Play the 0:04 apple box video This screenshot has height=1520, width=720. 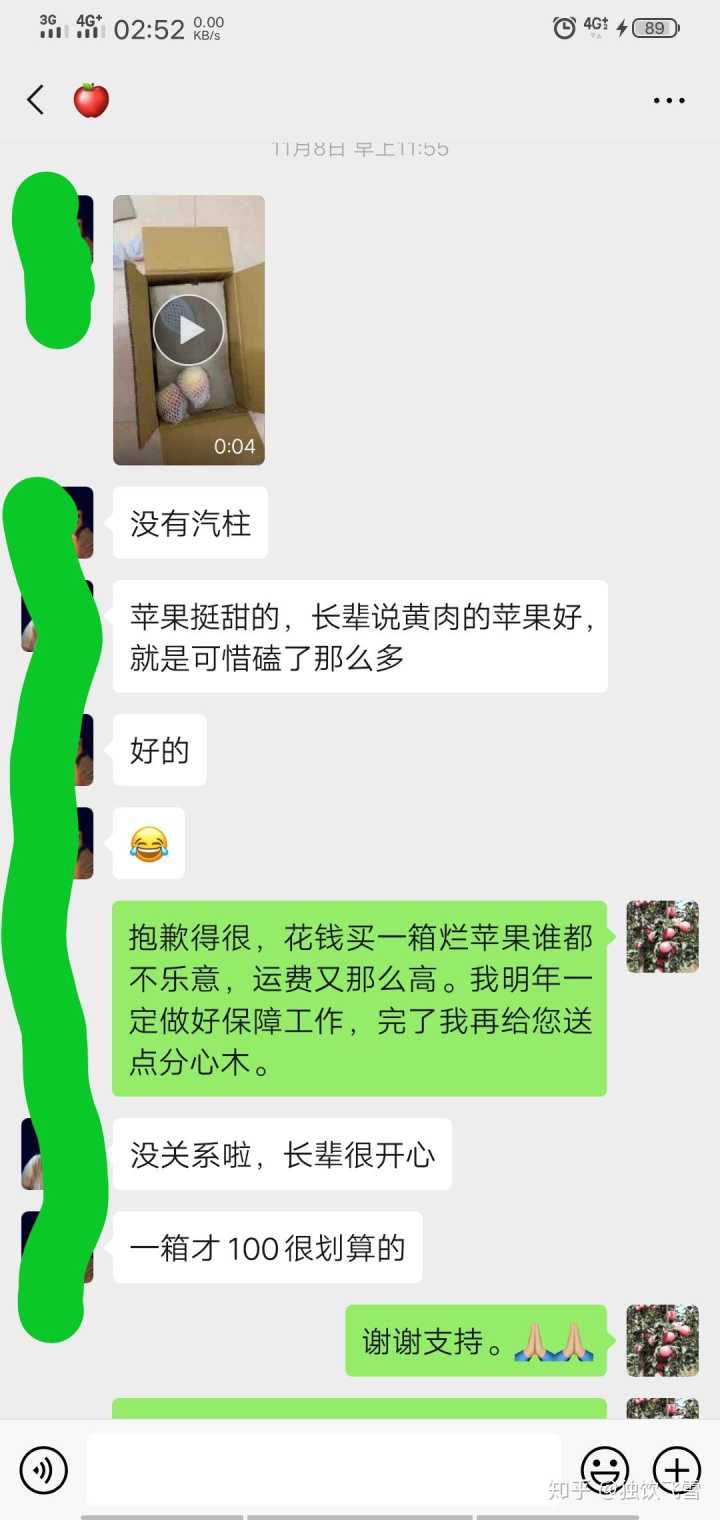pos(188,330)
